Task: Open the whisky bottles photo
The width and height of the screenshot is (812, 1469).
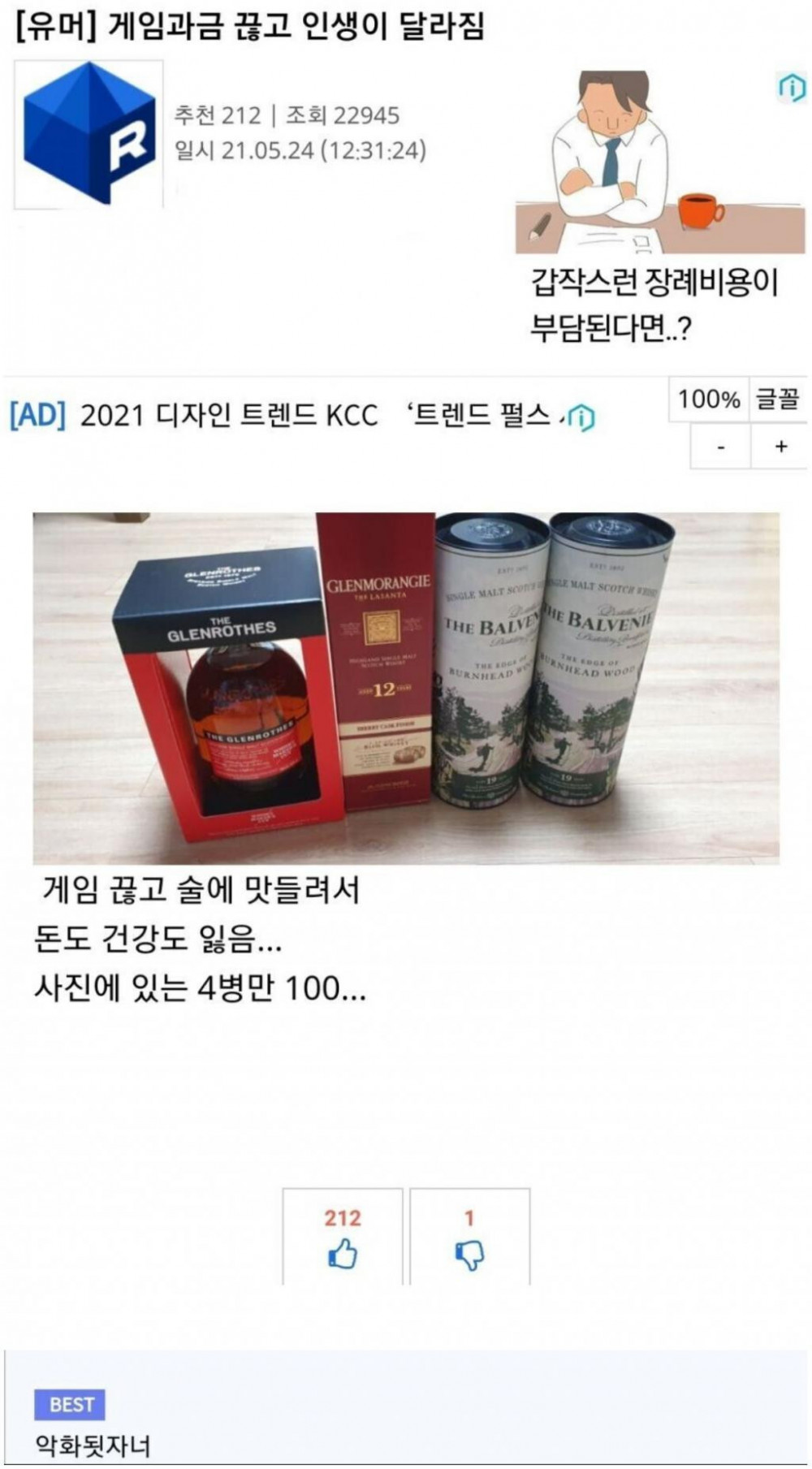Action: (406, 688)
